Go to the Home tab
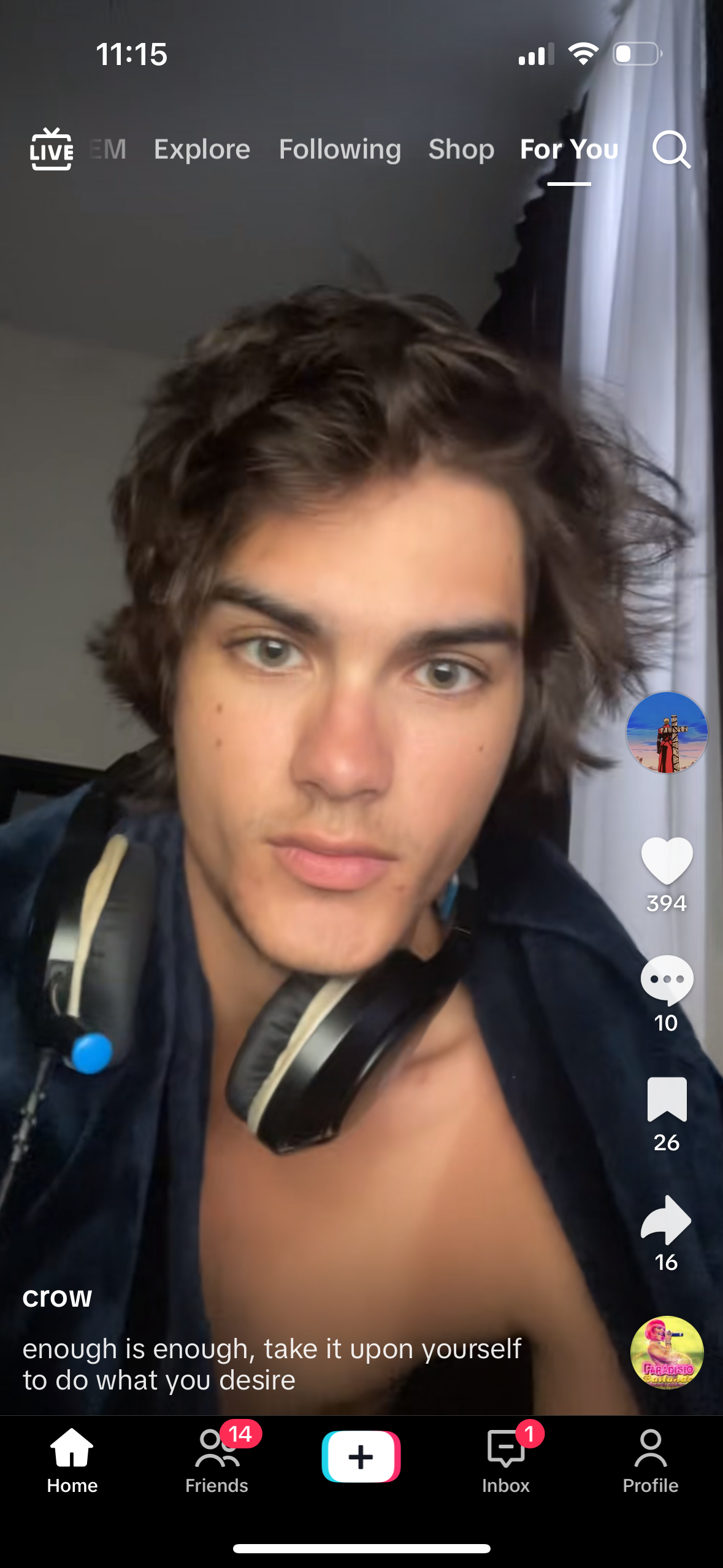Screen dimensions: 723x1568 (72, 1461)
